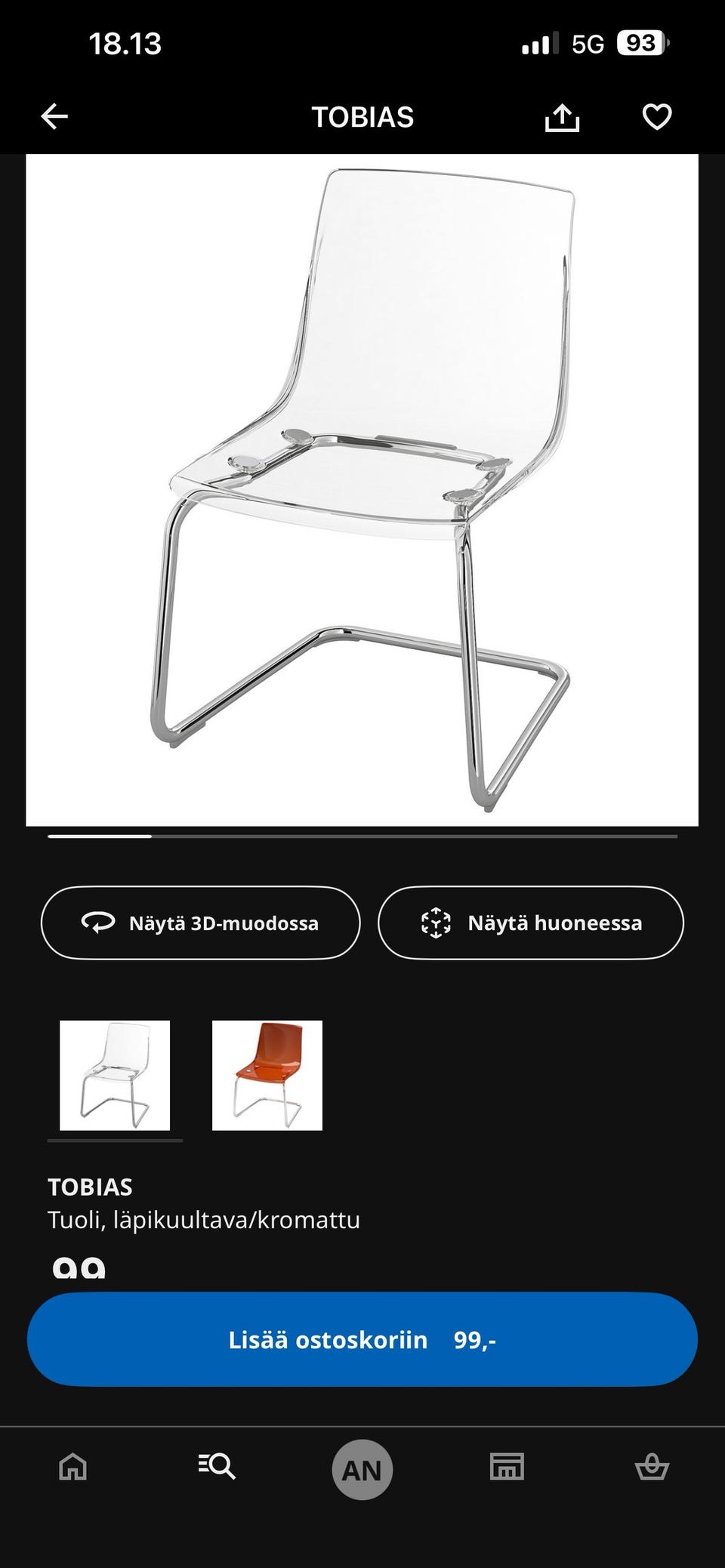
Task: Open product search from bottom bar
Action: coord(217,1468)
